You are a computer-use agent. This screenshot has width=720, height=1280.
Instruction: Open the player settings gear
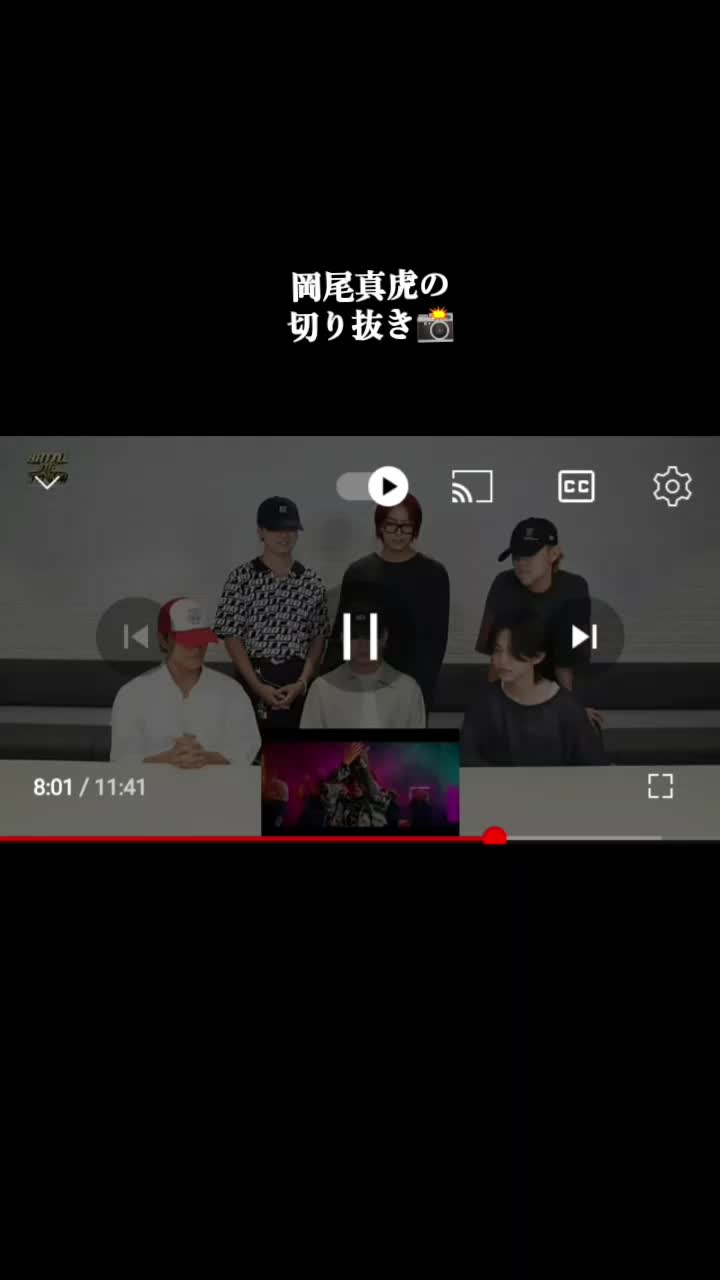[x=672, y=487]
